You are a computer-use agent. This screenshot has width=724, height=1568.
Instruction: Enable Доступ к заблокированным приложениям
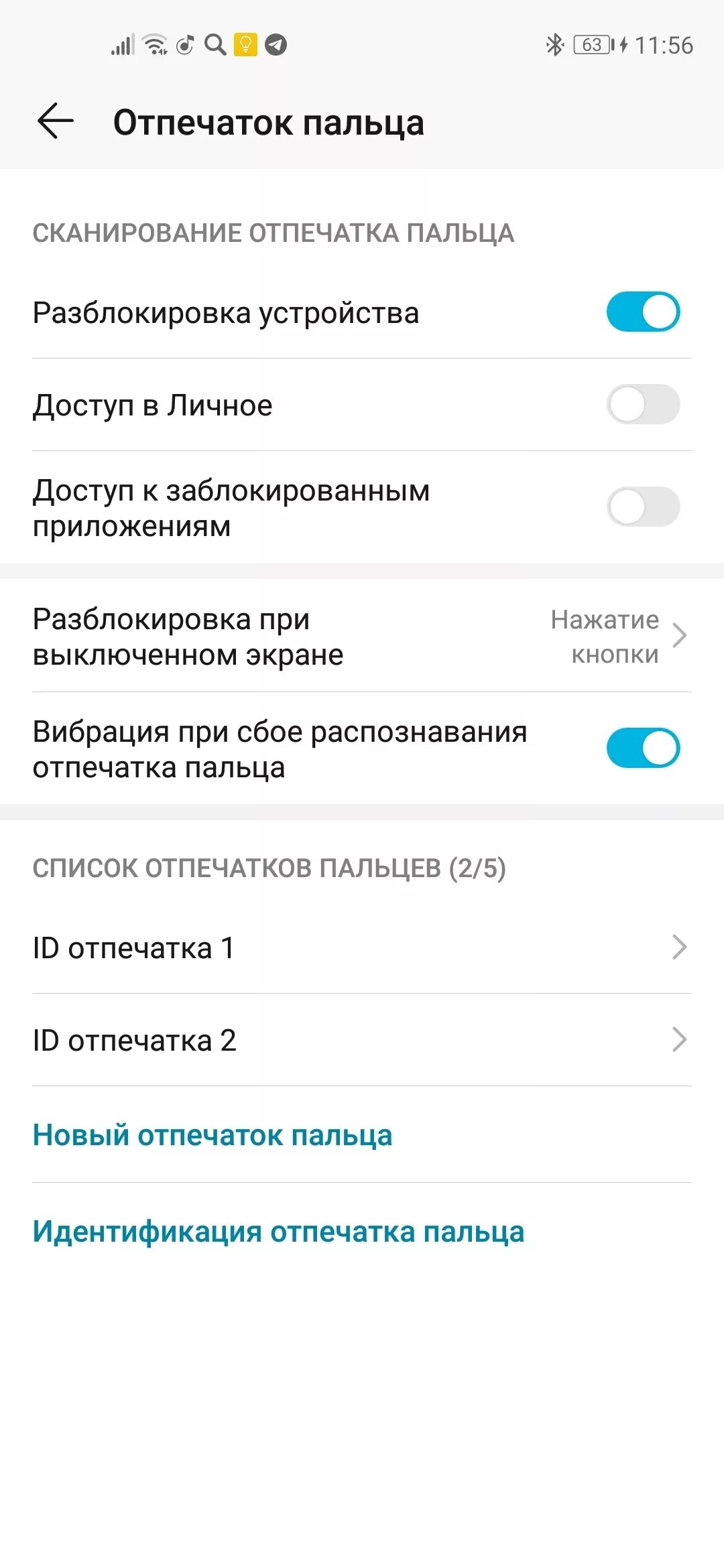tap(642, 507)
